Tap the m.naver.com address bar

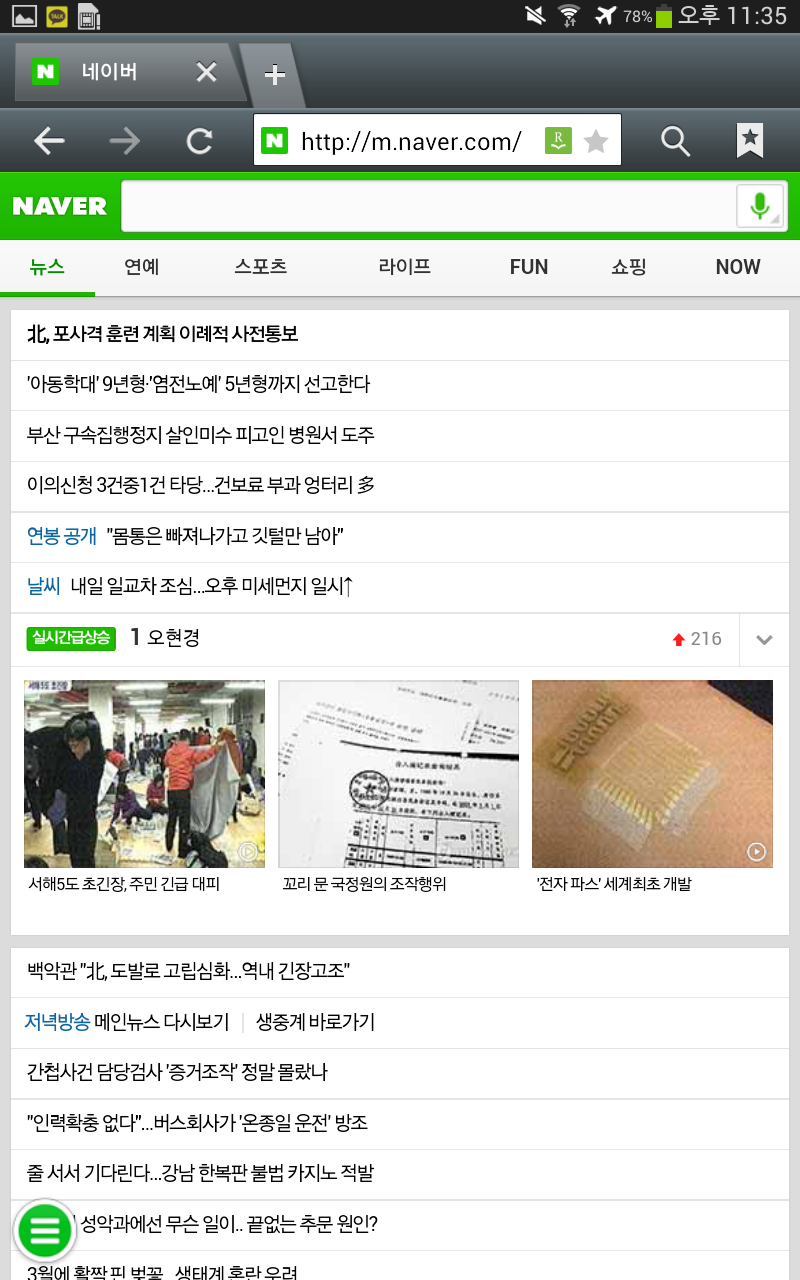(x=410, y=141)
